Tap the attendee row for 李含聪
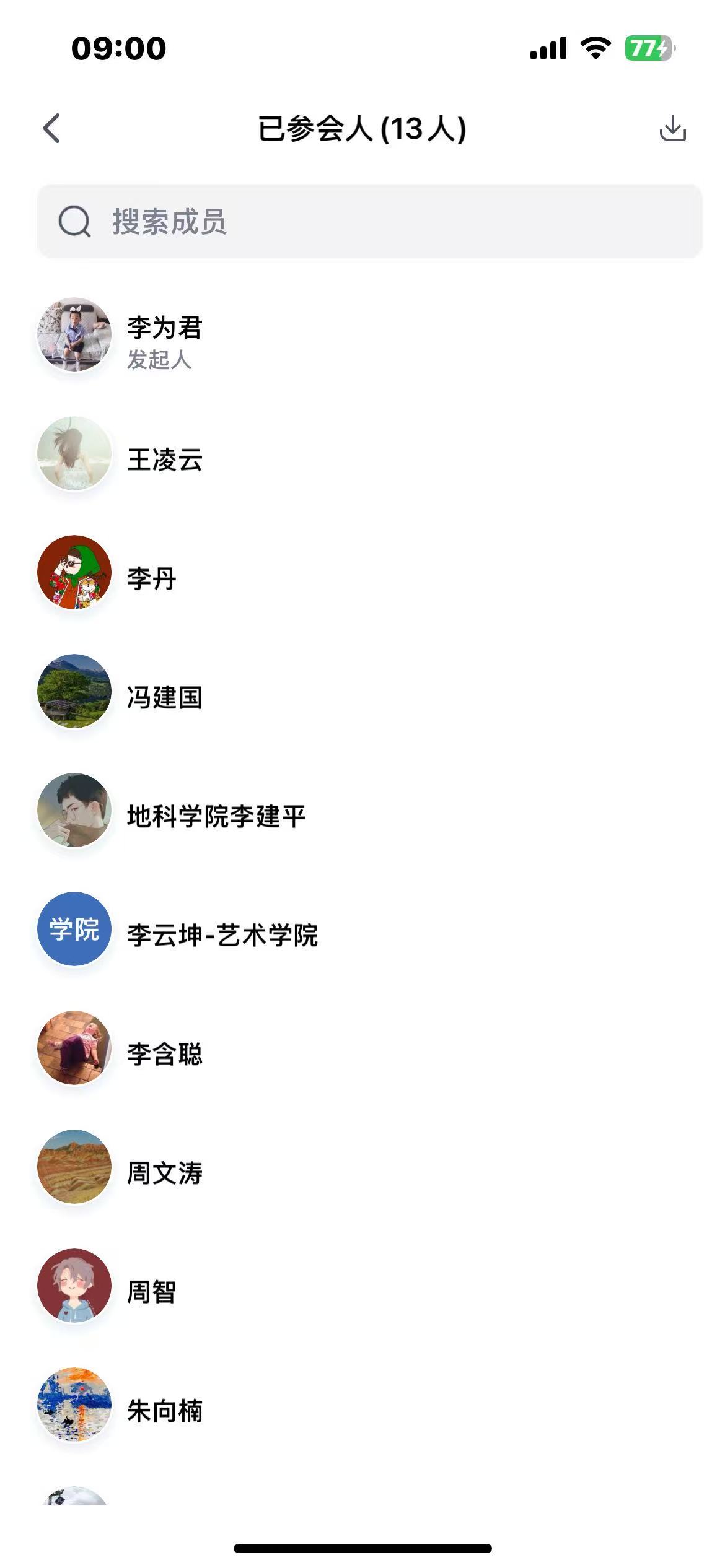The image size is (725, 1568). pos(165,1054)
